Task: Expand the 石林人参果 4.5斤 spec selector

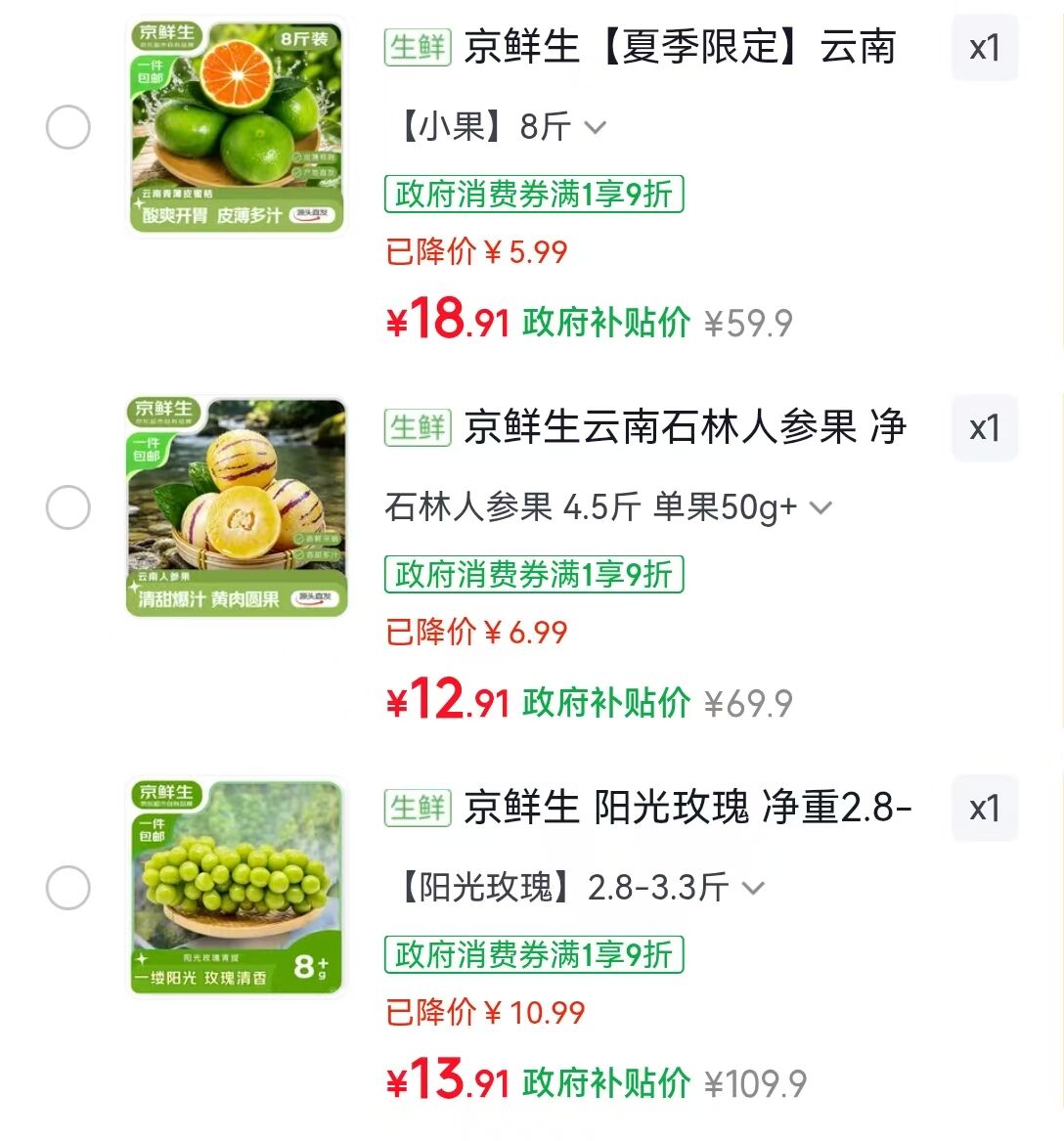Action: point(607,507)
